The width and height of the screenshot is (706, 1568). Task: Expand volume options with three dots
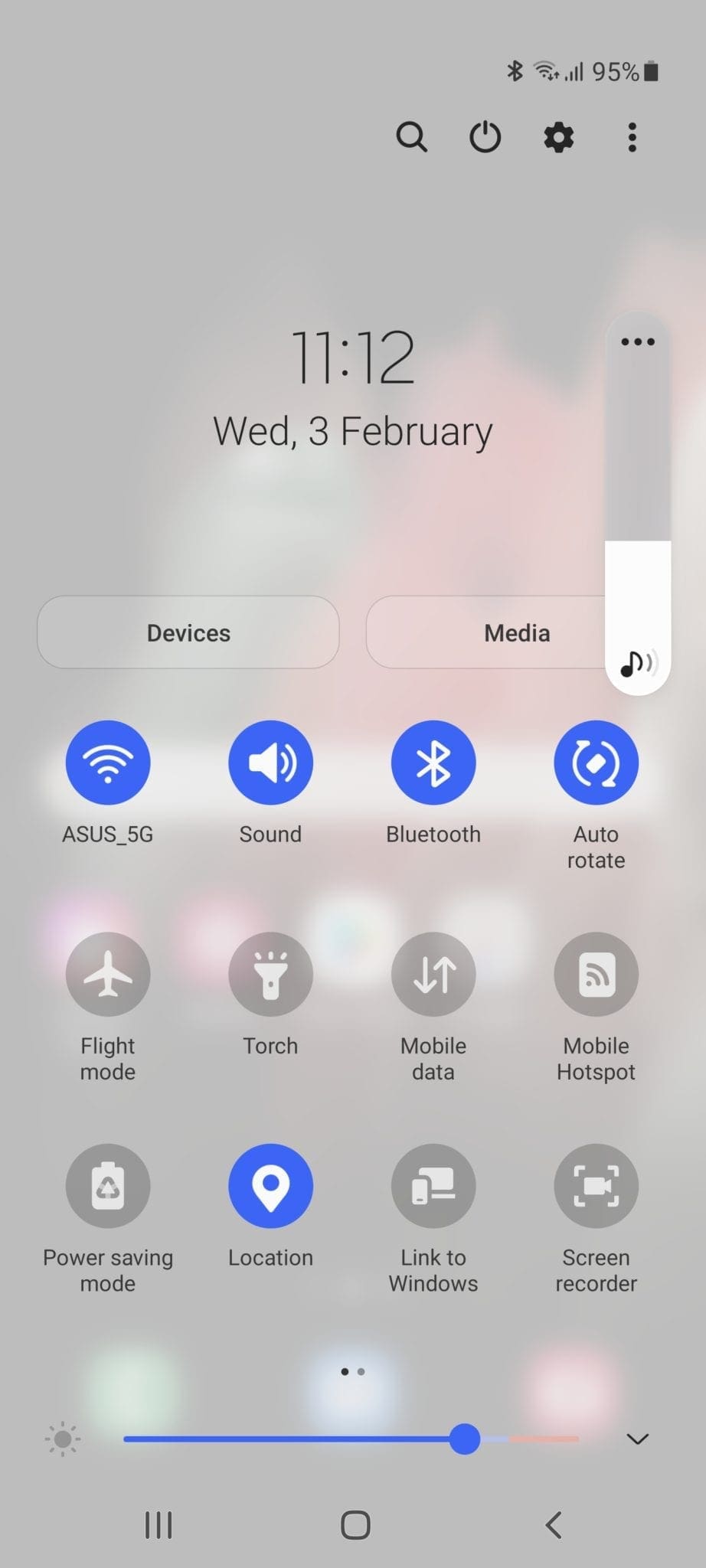click(638, 341)
